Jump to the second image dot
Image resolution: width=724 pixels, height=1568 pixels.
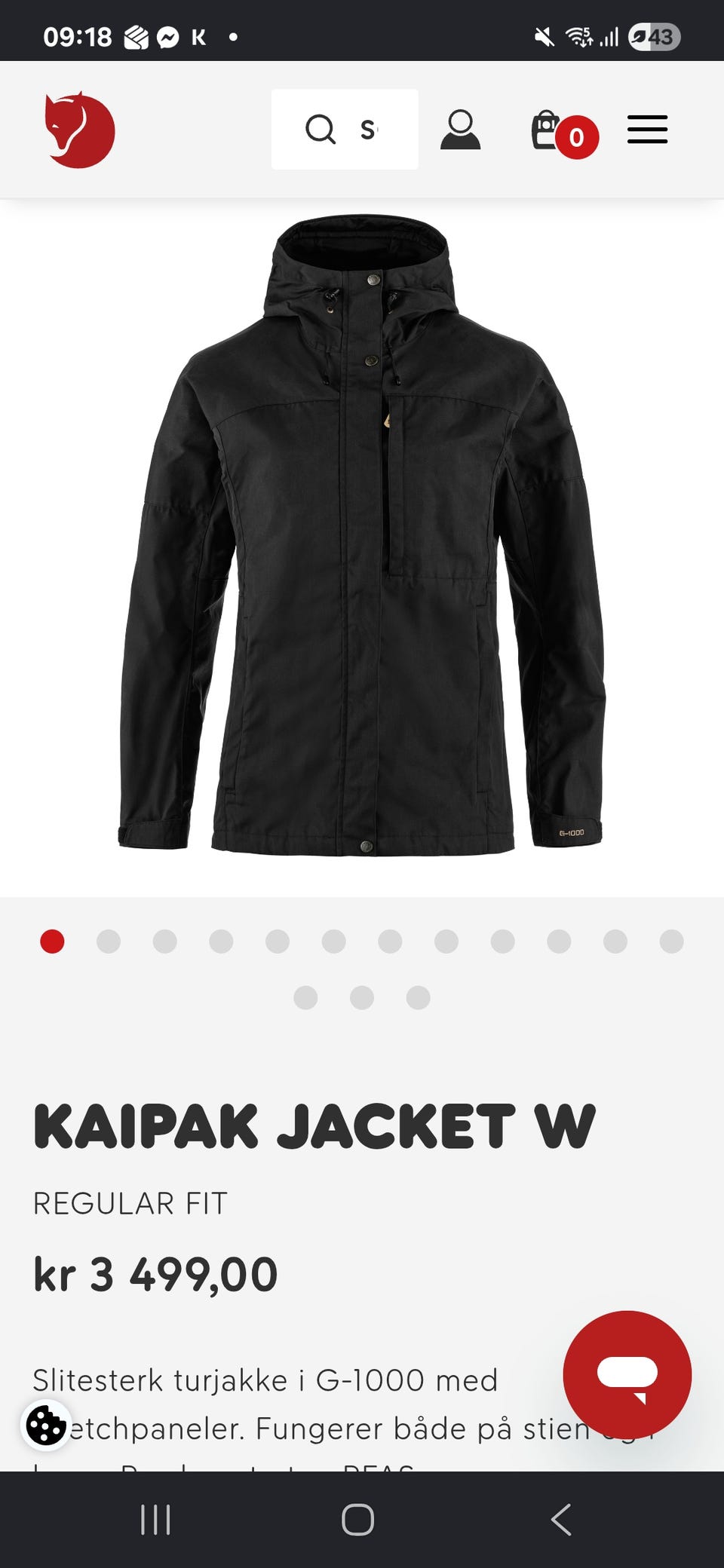point(109,942)
